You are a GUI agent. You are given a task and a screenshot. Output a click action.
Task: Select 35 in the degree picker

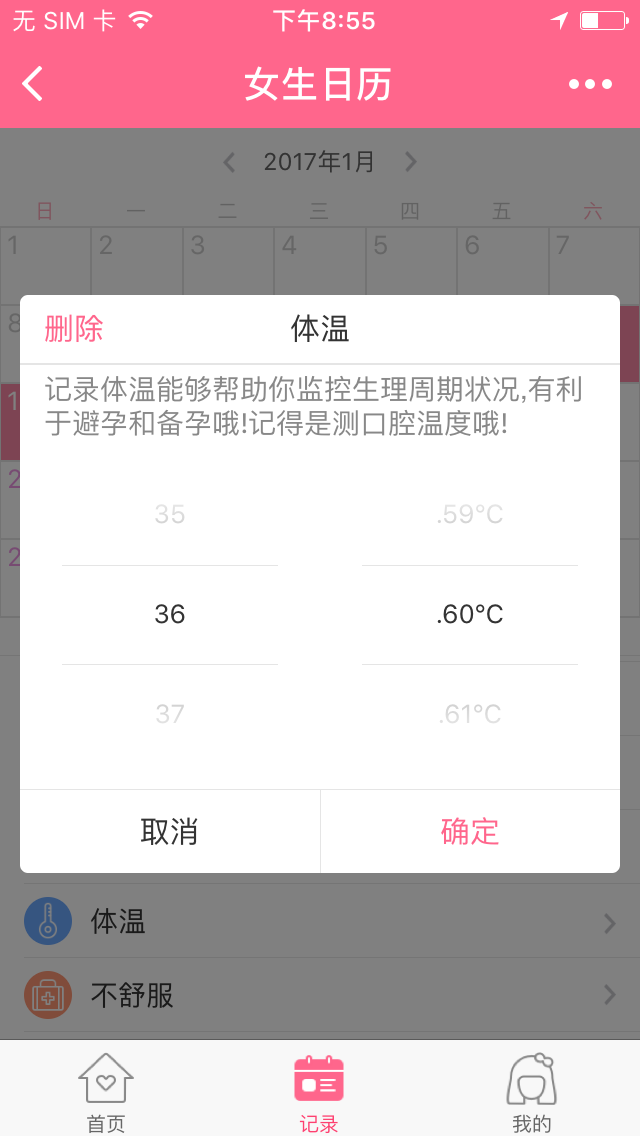pyautogui.click(x=170, y=515)
